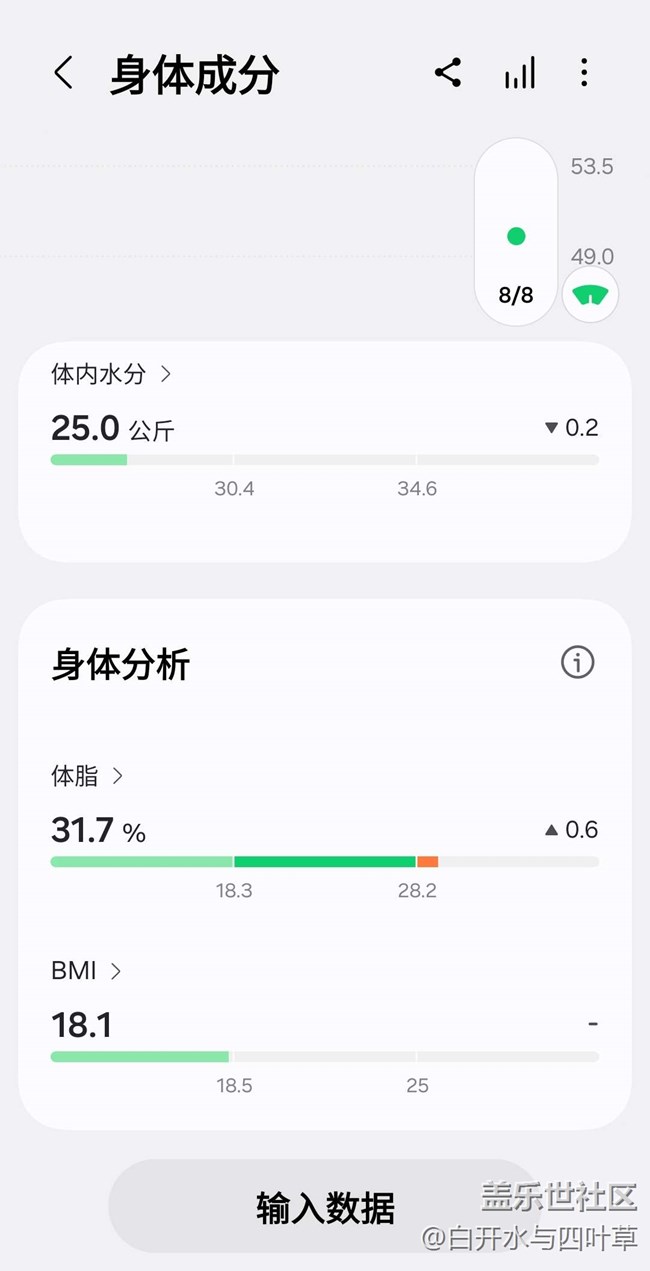This screenshot has width=650, height=1271.
Task: Share body composition results
Action: tap(448, 73)
